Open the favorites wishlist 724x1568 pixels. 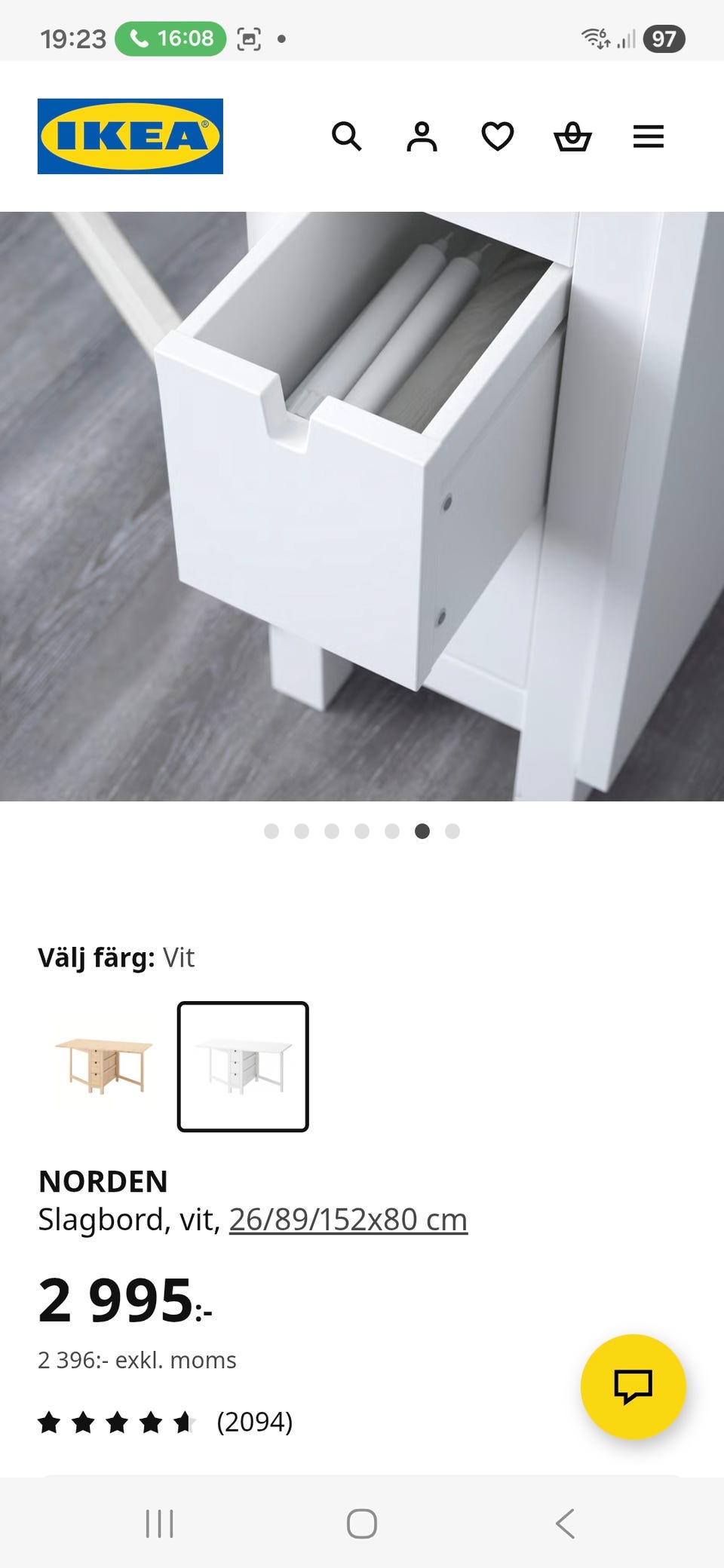pos(498,137)
